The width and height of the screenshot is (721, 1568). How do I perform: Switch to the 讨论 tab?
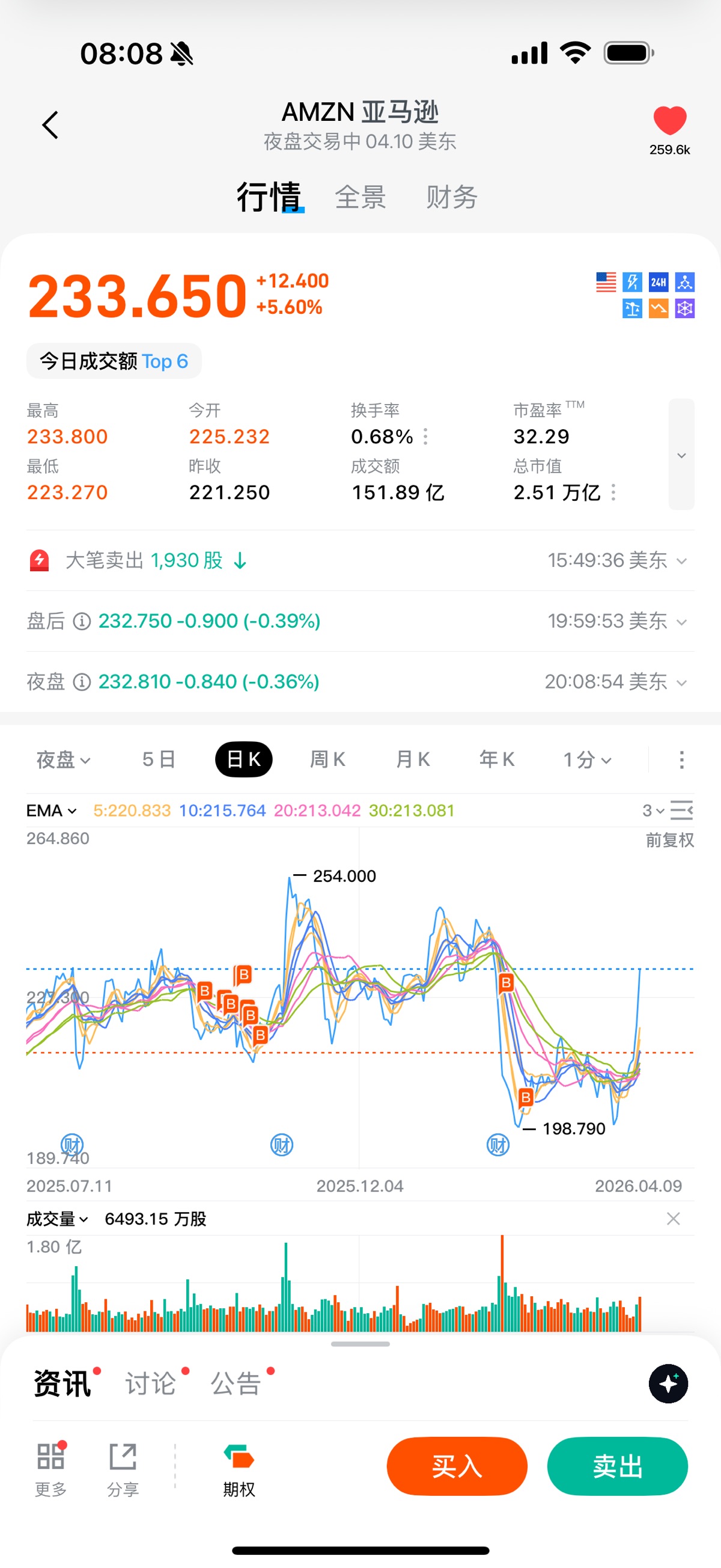click(x=151, y=1383)
